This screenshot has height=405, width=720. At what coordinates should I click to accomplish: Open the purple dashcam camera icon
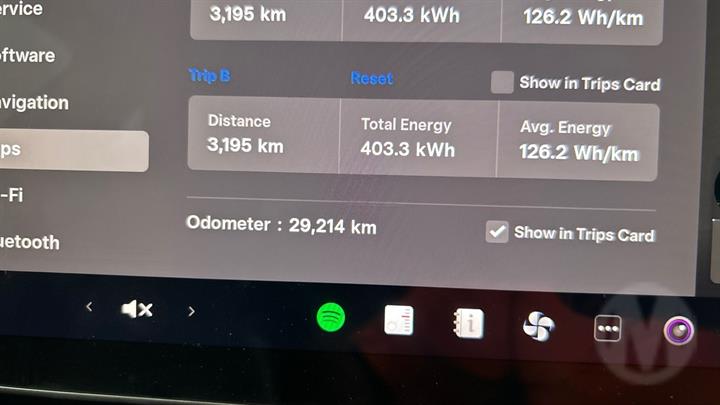pos(679,330)
